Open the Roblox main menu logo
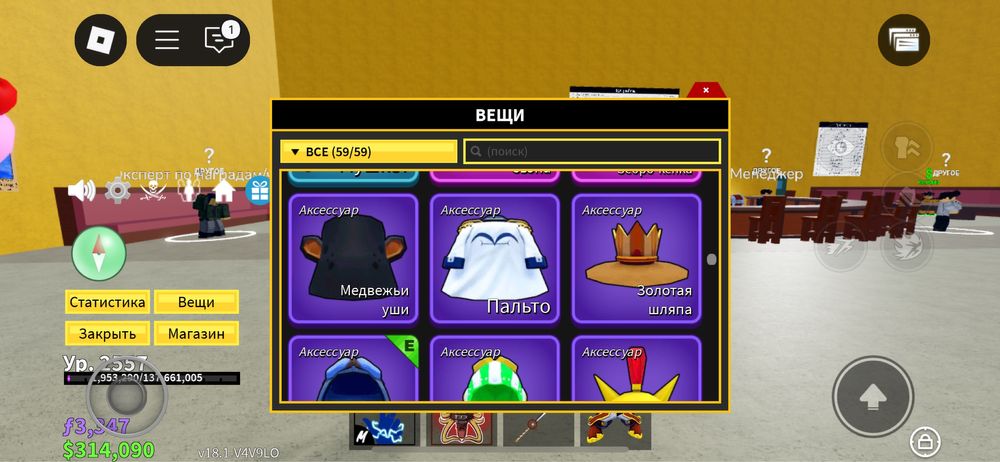Screen dimensions: 1000x462 coord(100,40)
